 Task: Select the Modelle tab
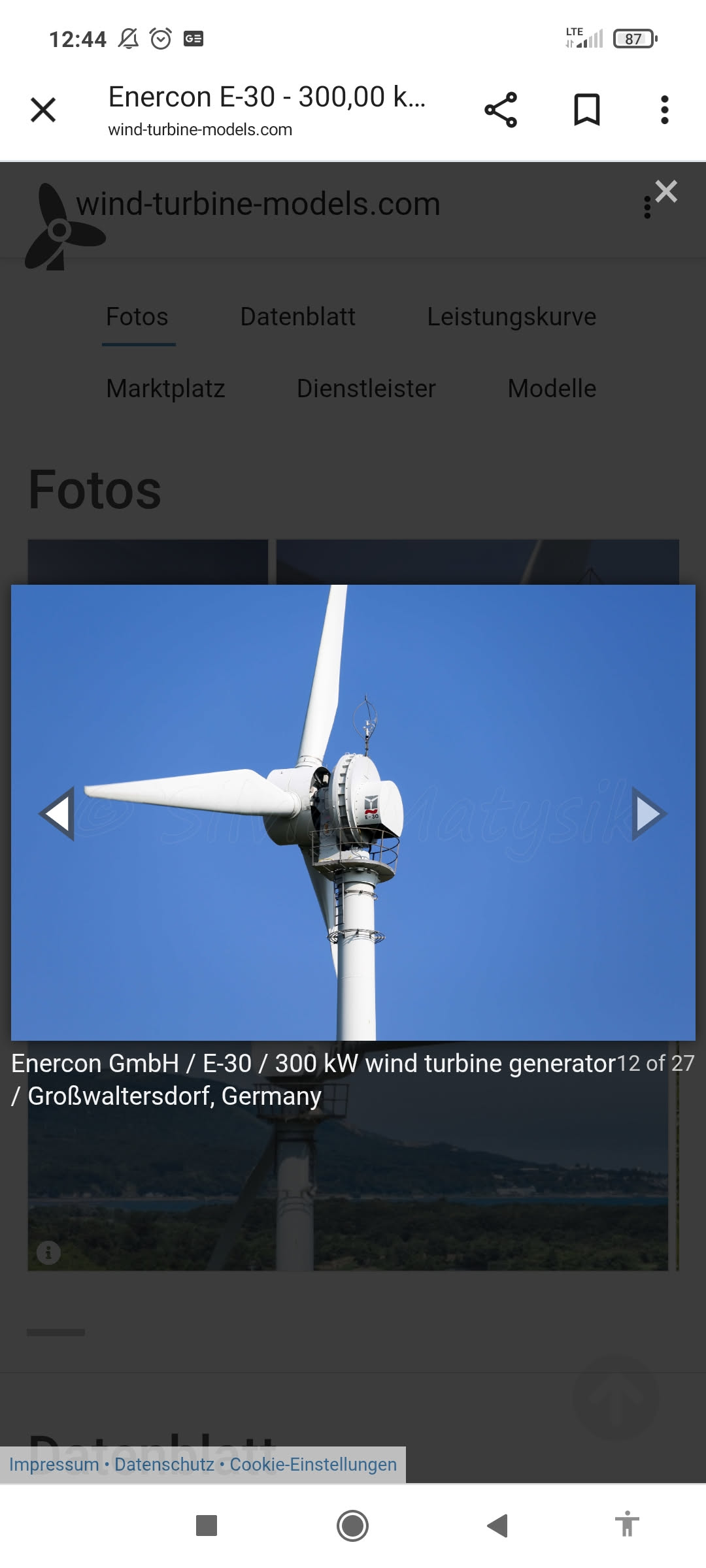[x=552, y=389]
